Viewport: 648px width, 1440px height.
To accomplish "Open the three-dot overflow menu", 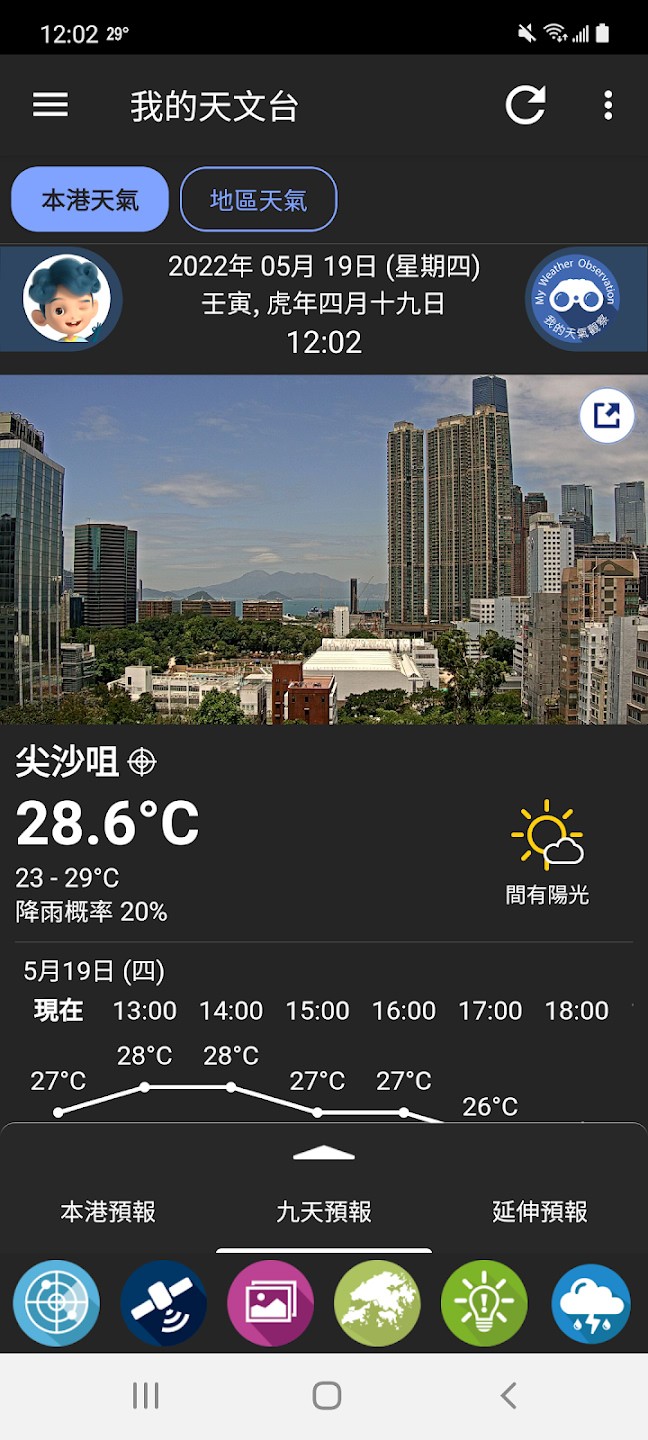I will coord(608,106).
